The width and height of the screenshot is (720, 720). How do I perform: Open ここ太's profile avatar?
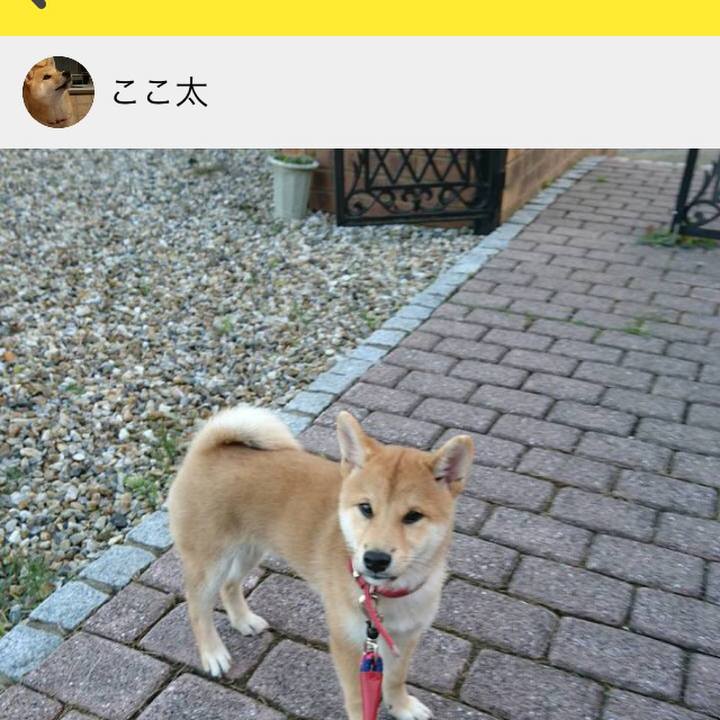[58, 92]
